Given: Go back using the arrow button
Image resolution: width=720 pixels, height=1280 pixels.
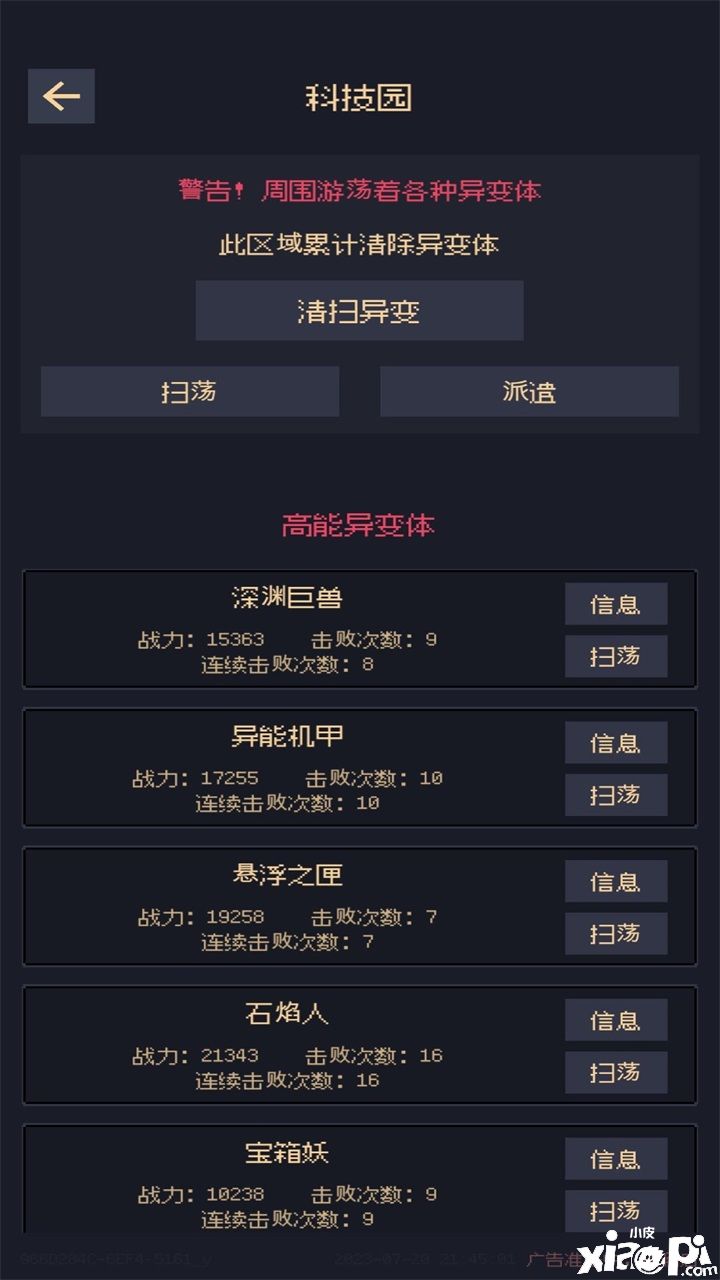Looking at the screenshot, I should pyautogui.click(x=61, y=96).
